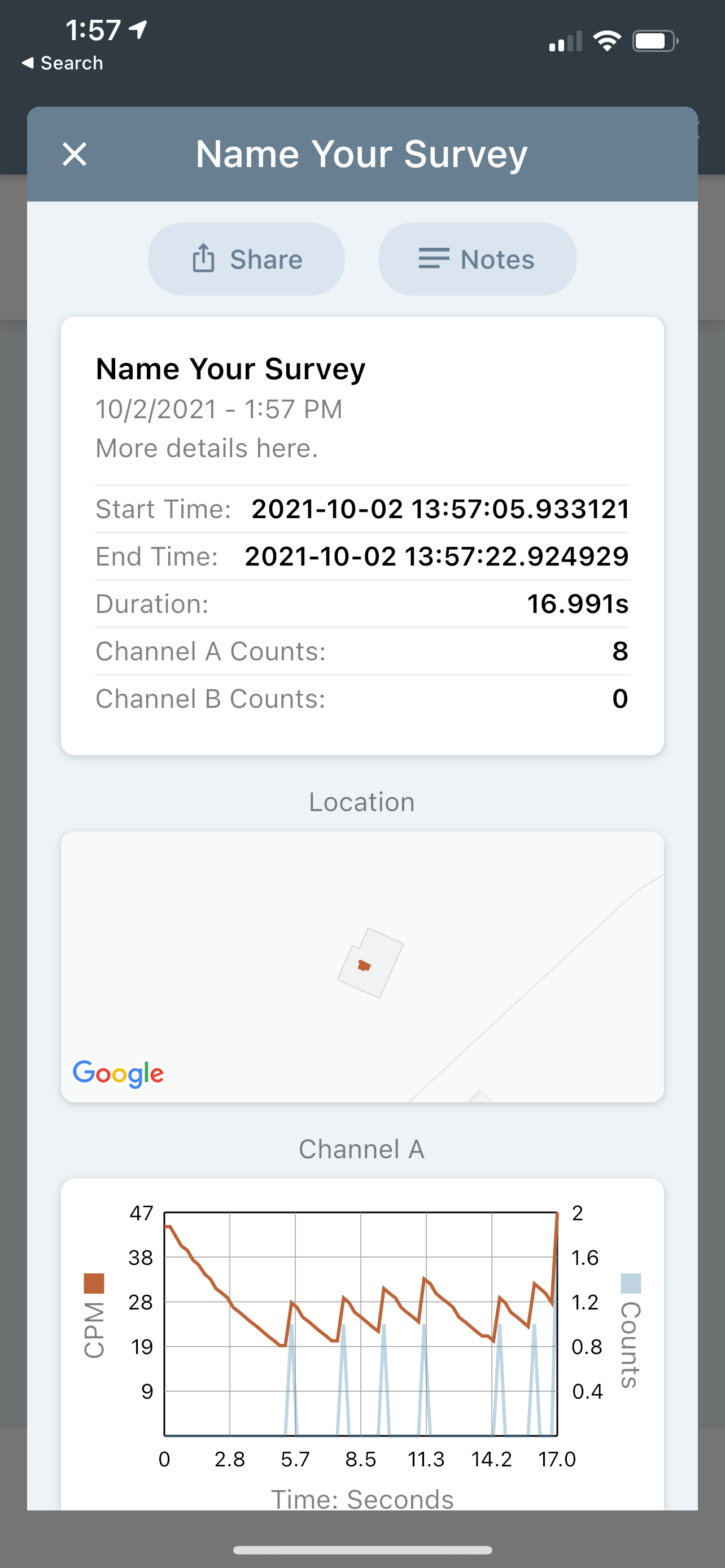The height and width of the screenshot is (1568, 725).
Task: Share this survey
Action: (x=247, y=259)
